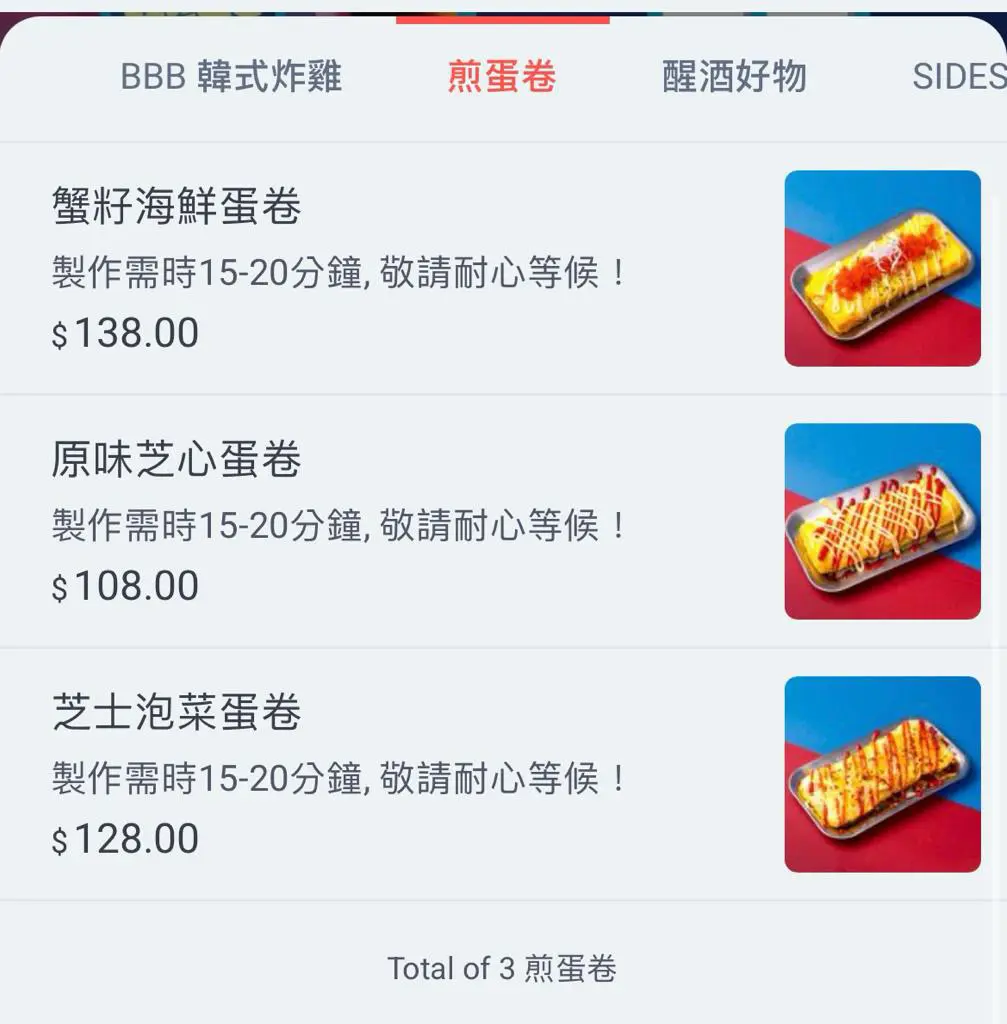Open the 醒酒好物 tab
Viewport: 1007px width, 1024px height.
pos(734,77)
